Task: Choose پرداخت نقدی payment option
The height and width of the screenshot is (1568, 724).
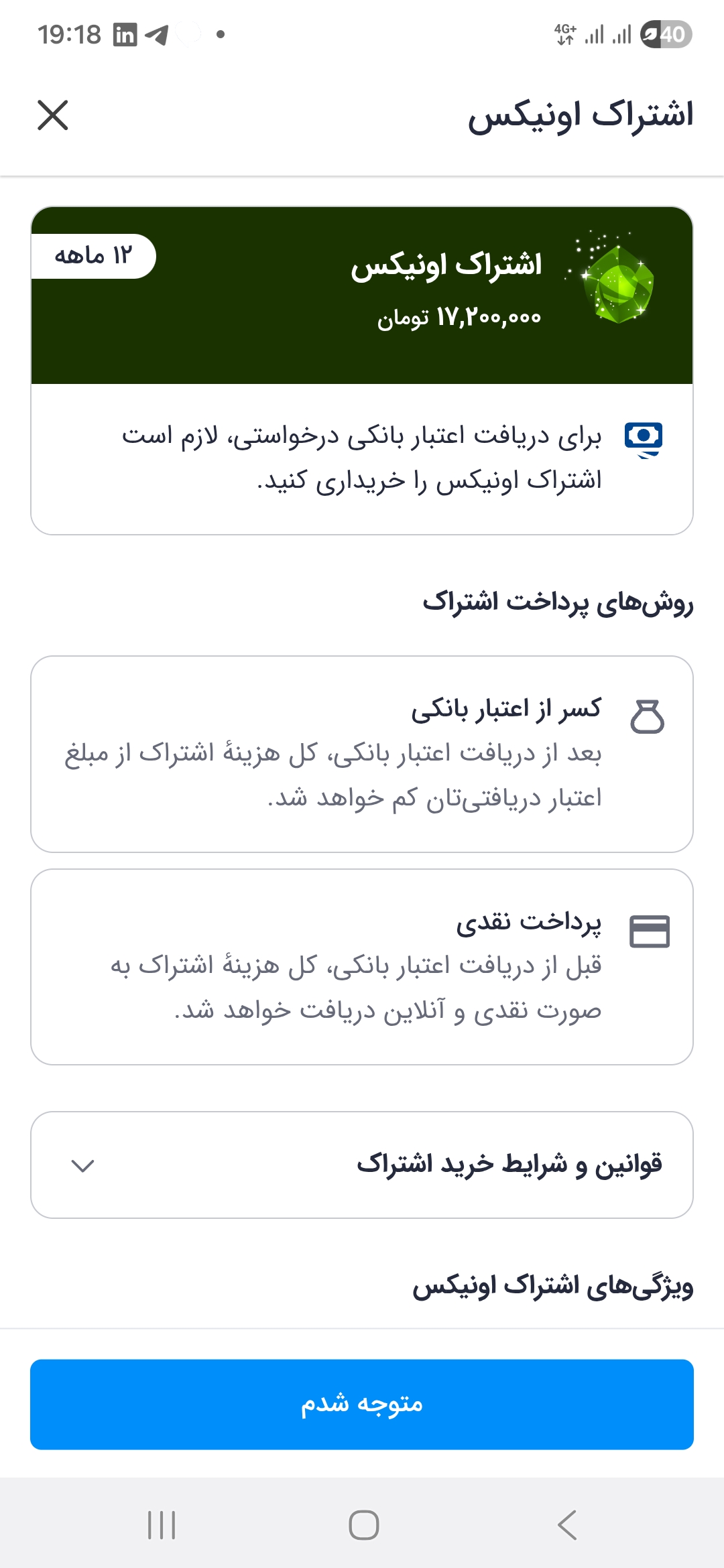Action: [x=362, y=966]
